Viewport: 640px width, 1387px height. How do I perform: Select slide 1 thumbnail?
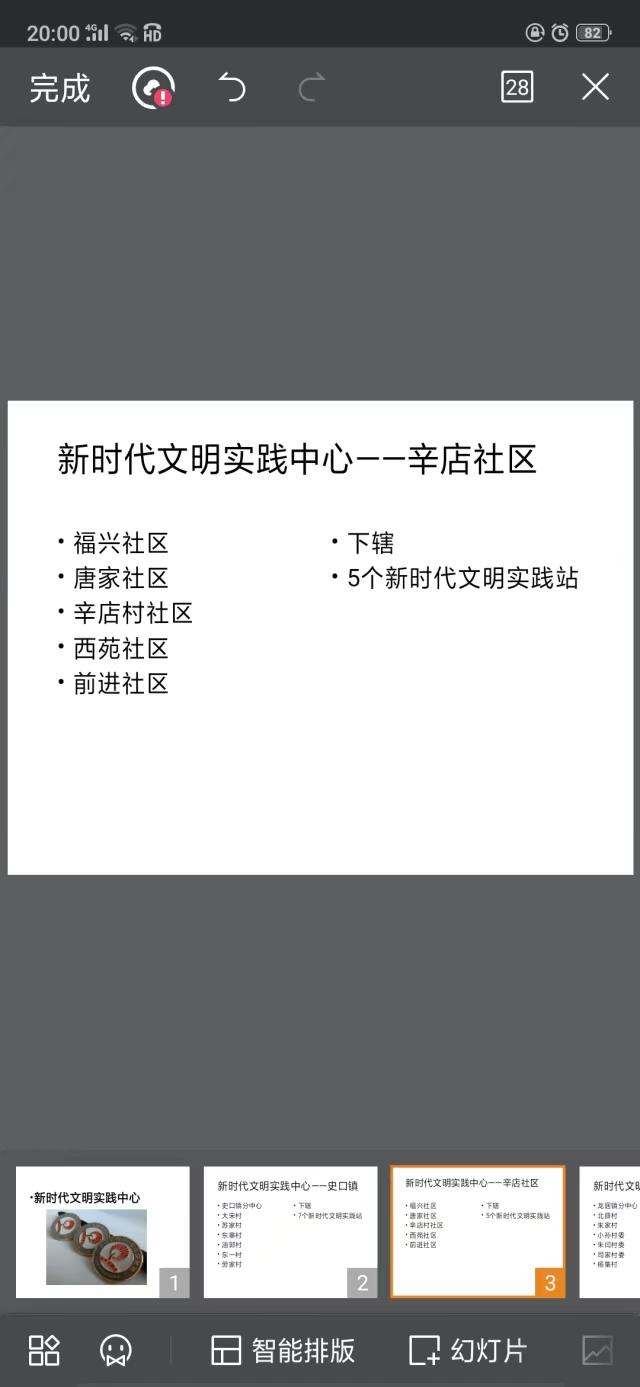(x=102, y=1232)
